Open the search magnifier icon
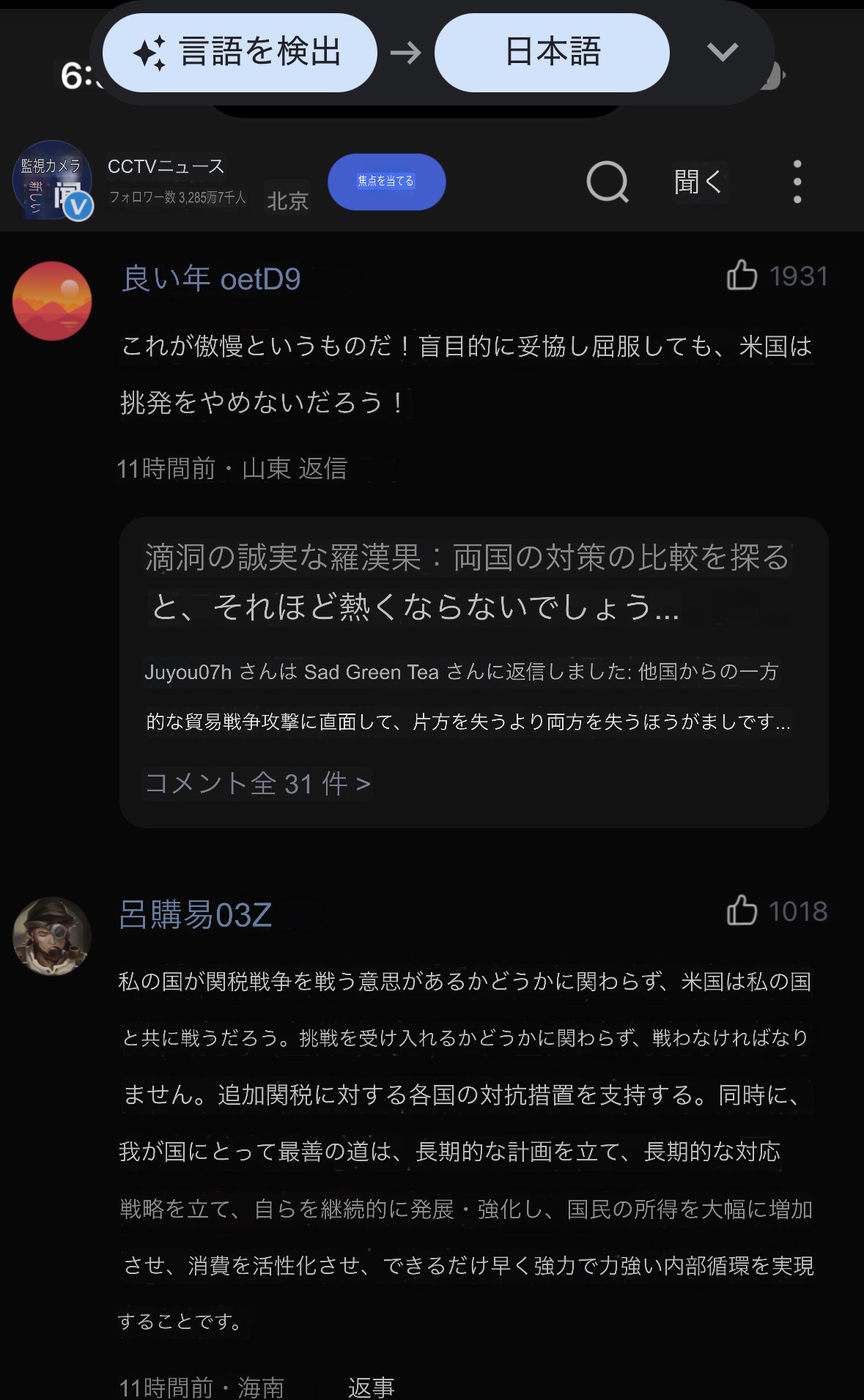This screenshot has width=864, height=1400. (608, 182)
